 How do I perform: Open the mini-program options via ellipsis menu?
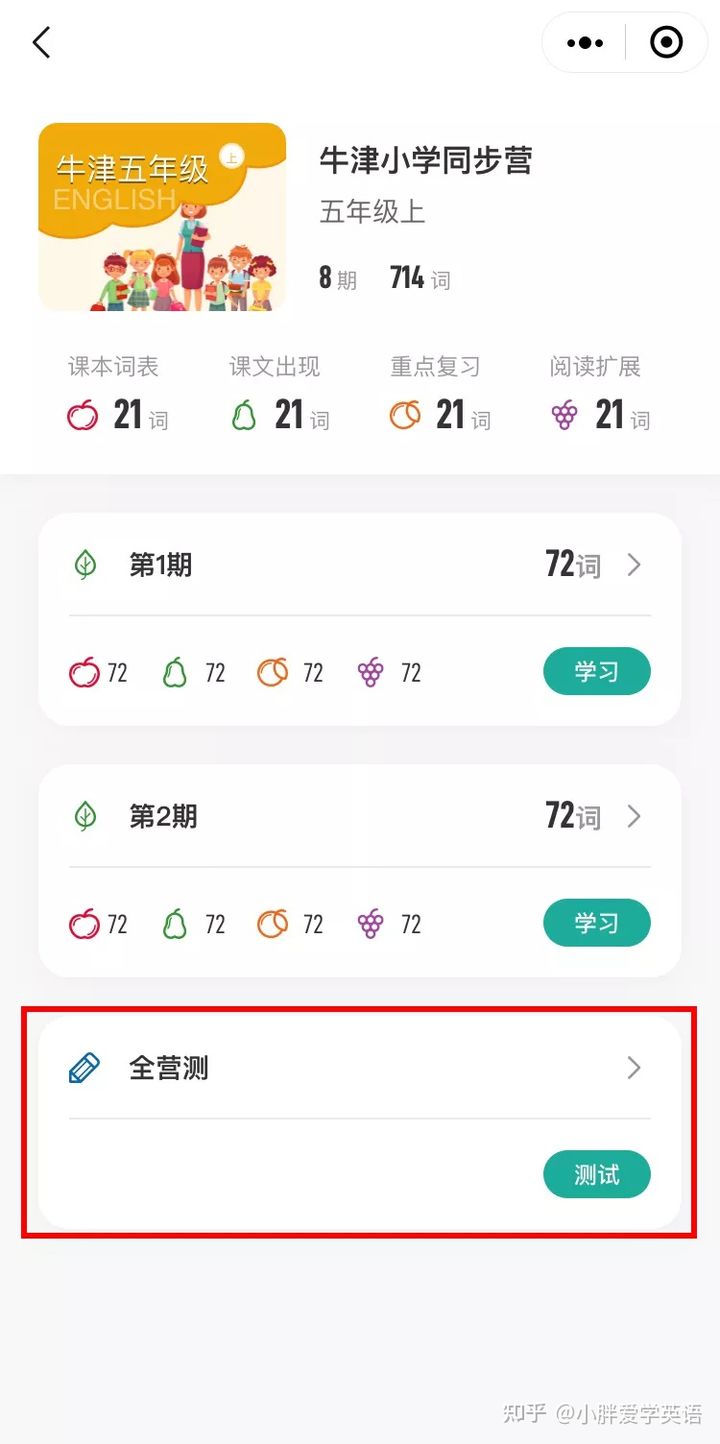(583, 42)
